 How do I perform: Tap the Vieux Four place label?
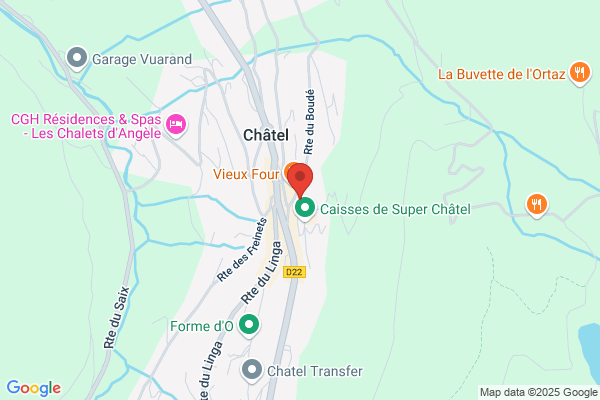[246, 174]
